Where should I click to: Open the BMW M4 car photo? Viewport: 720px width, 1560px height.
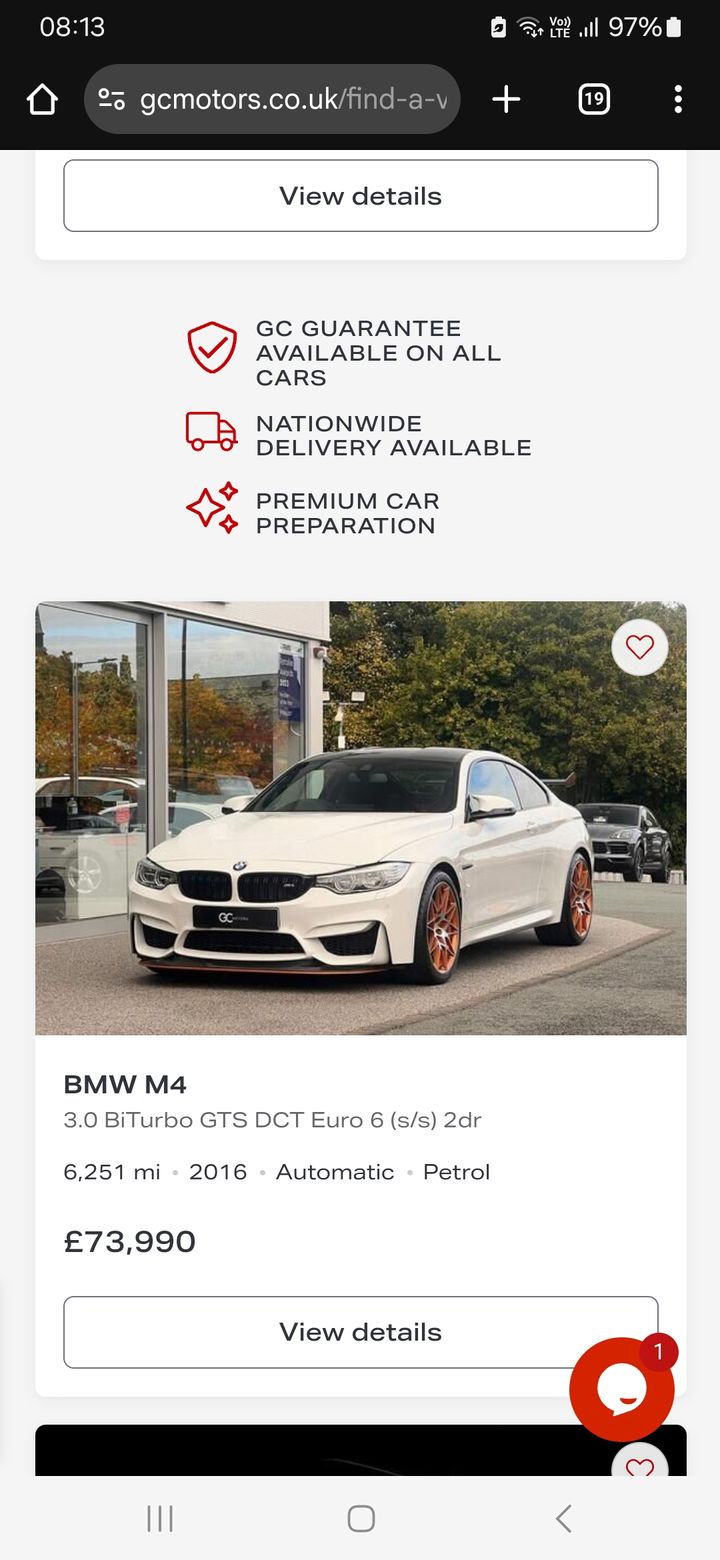(361, 818)
